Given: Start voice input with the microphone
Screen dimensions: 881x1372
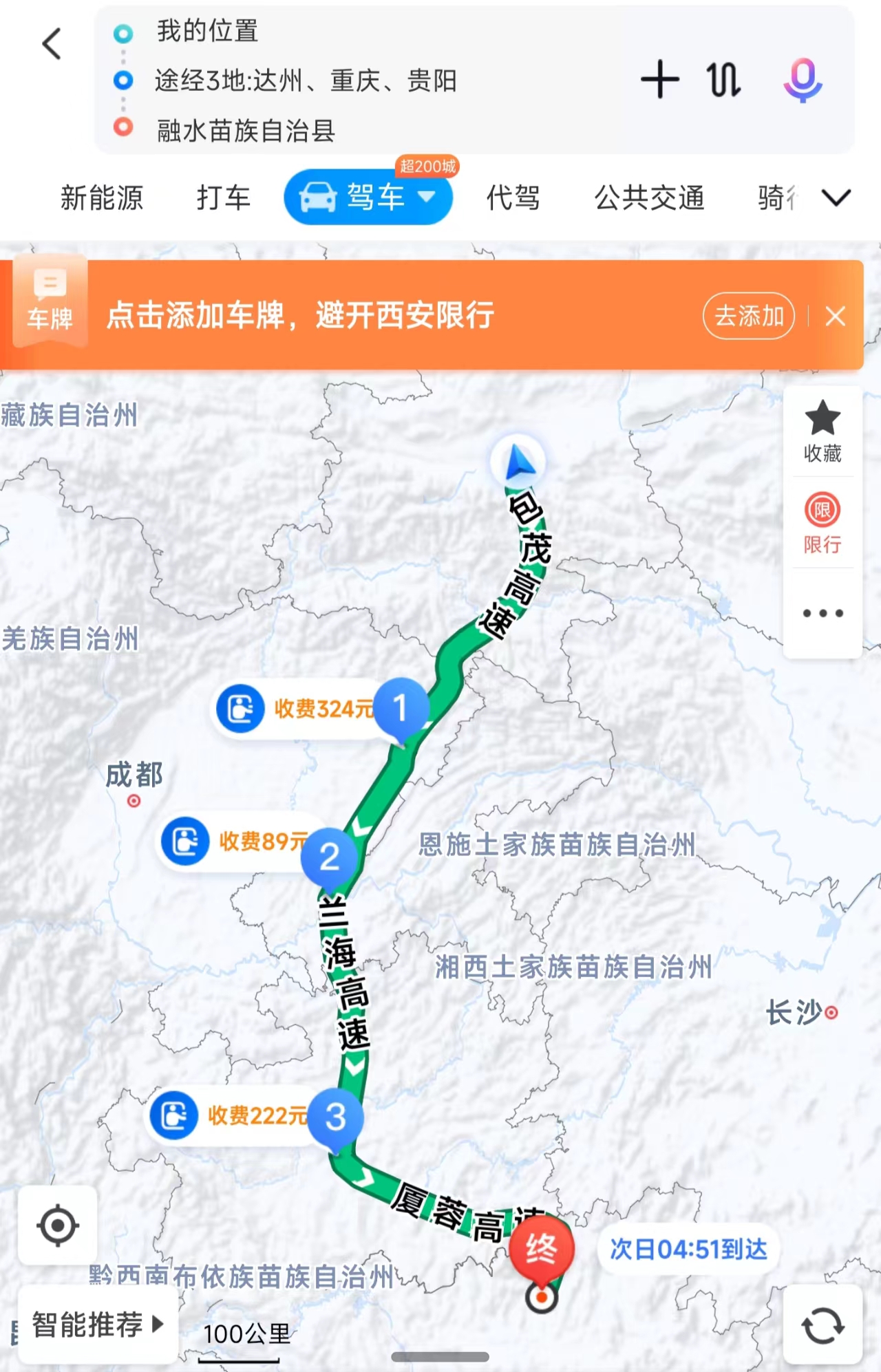Looking at the screenshot, I should point(803,80).
